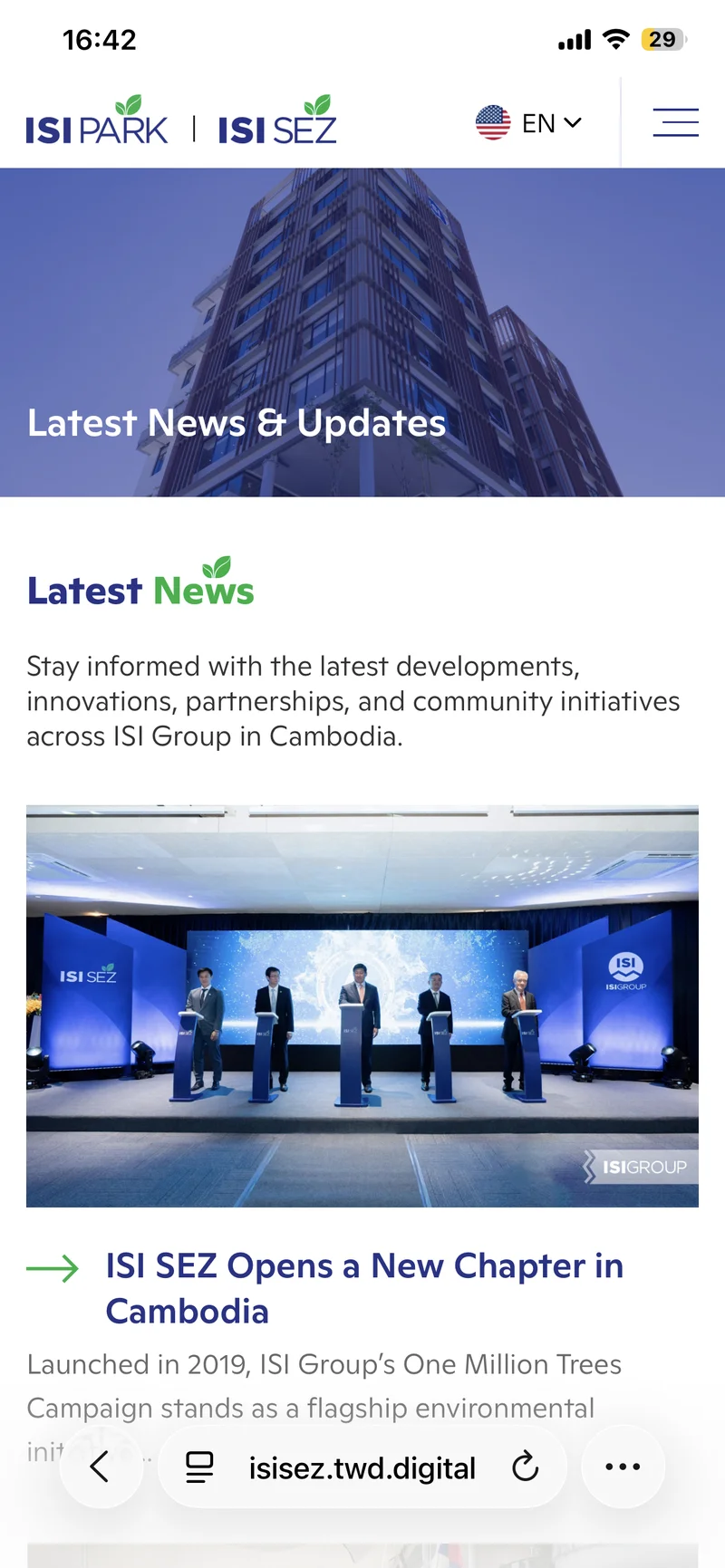
Task: Go back with the browser back arrow
Action: pyautogui.click(x=101, y=1466)
